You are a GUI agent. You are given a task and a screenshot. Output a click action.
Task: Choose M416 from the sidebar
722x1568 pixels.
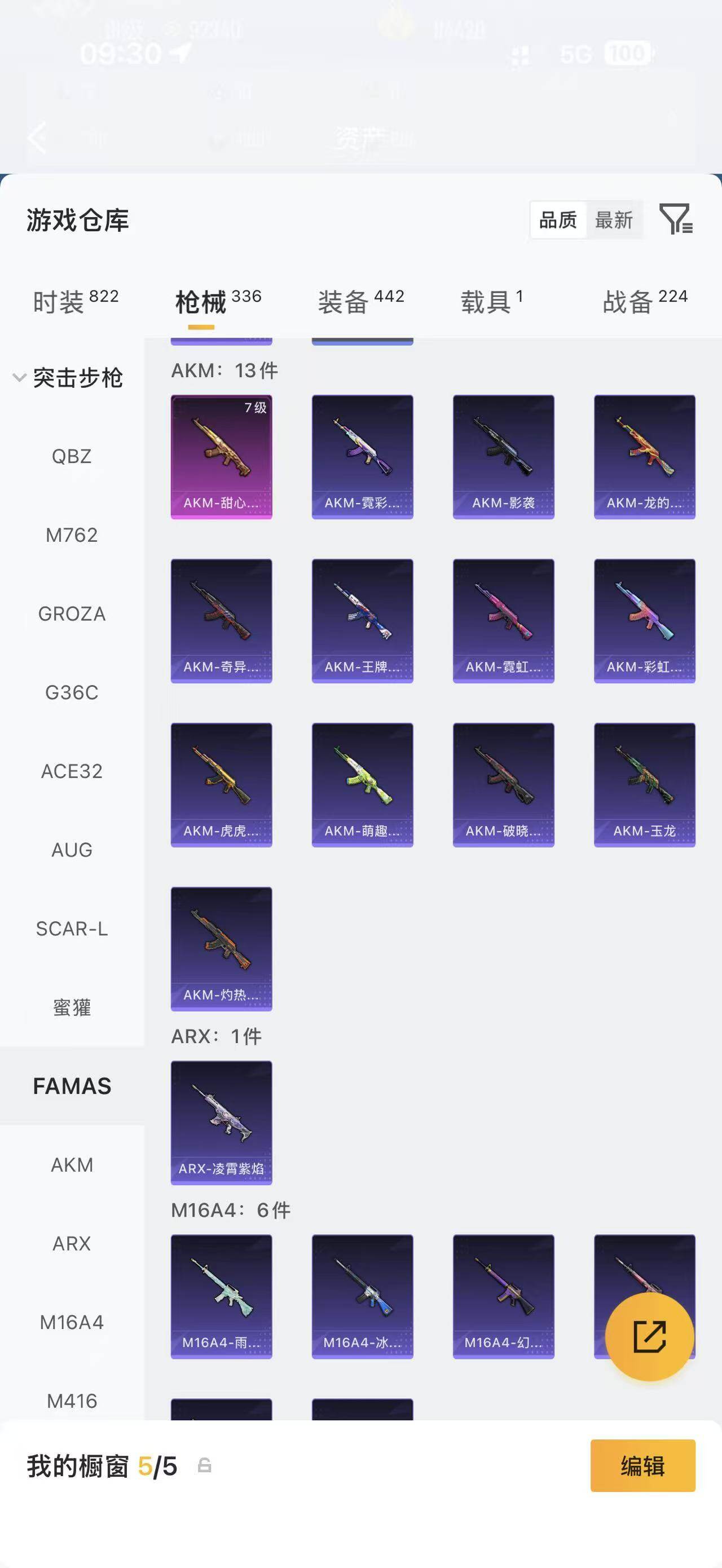[x=72, y=1401]
